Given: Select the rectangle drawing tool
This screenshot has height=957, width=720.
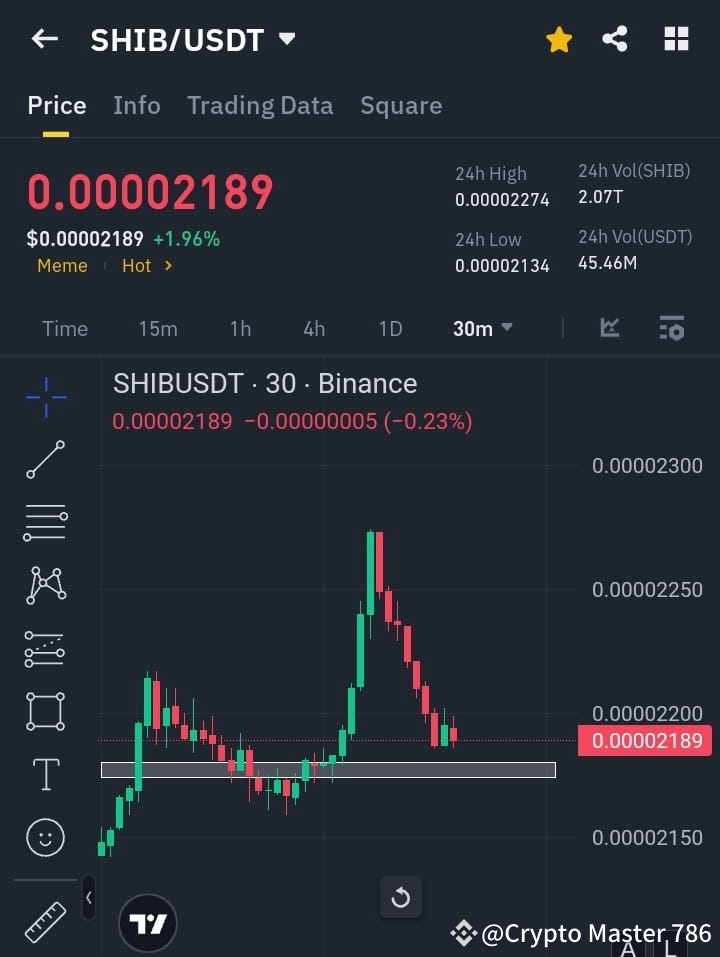Looking at the screenshot, I should (44, 712).
